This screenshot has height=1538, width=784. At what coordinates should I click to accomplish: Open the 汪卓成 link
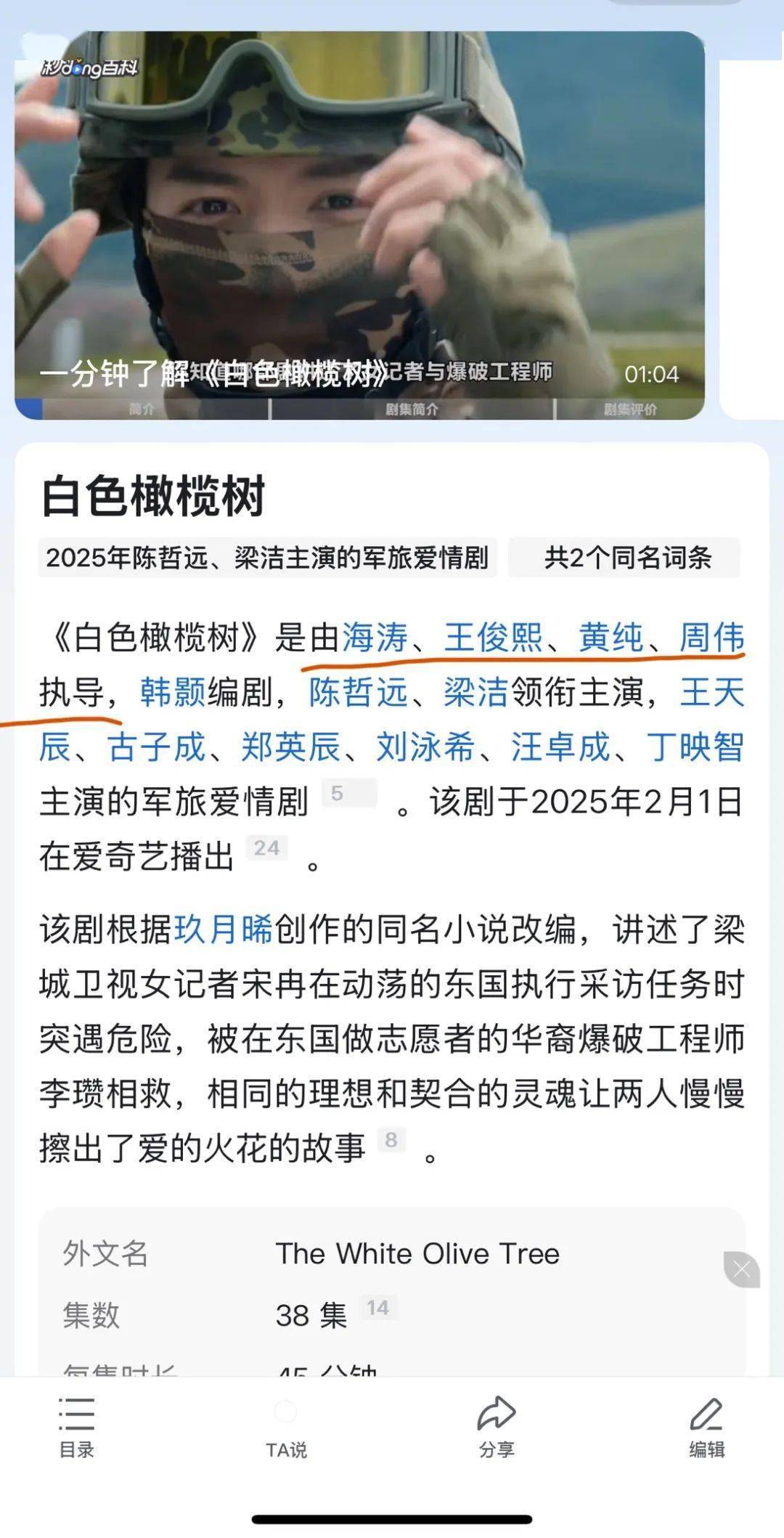click(560, 746)
